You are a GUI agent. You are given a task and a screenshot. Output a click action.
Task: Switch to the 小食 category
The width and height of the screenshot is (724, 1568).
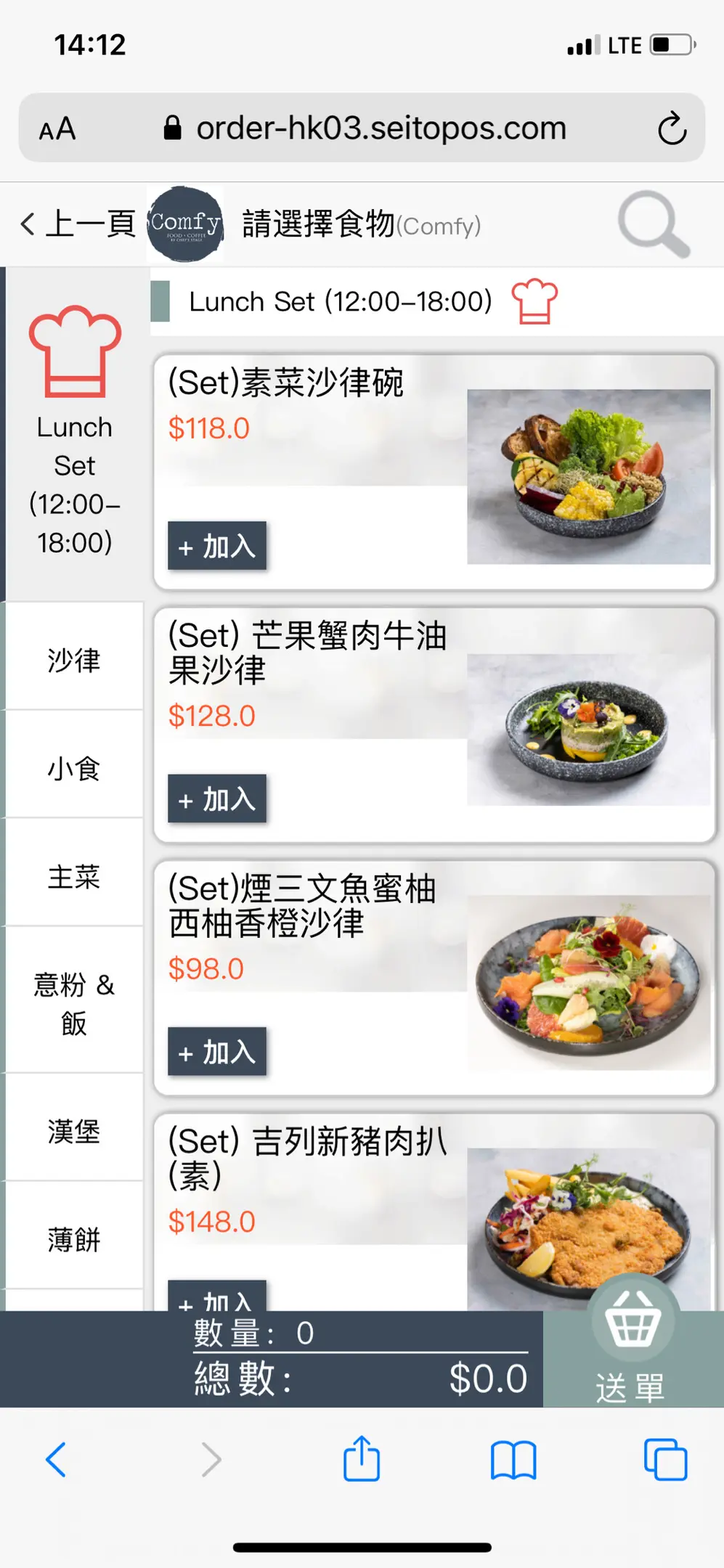click(74, 767)
